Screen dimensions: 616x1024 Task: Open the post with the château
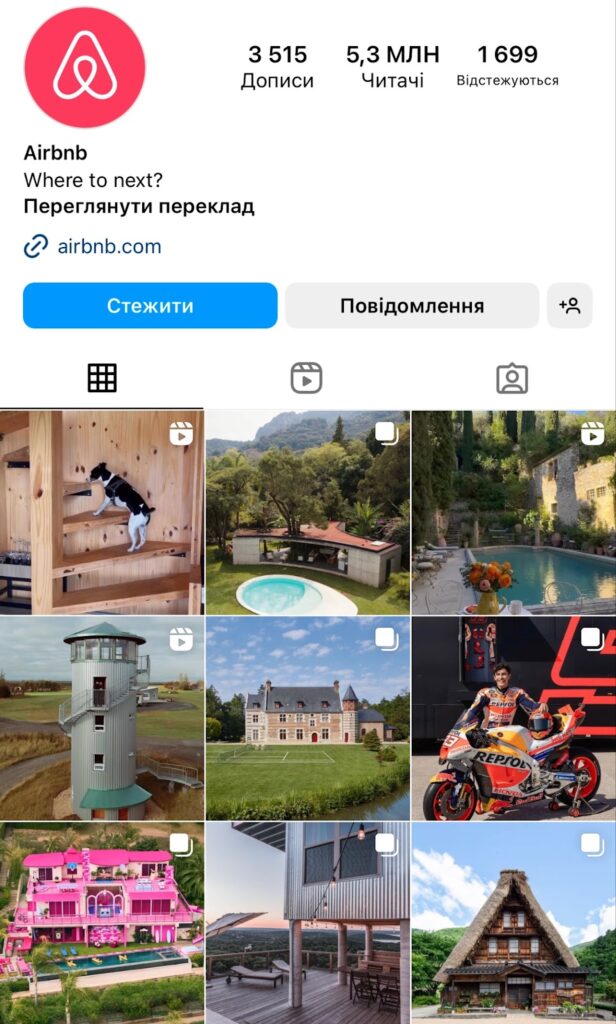[x=308, y=719]
